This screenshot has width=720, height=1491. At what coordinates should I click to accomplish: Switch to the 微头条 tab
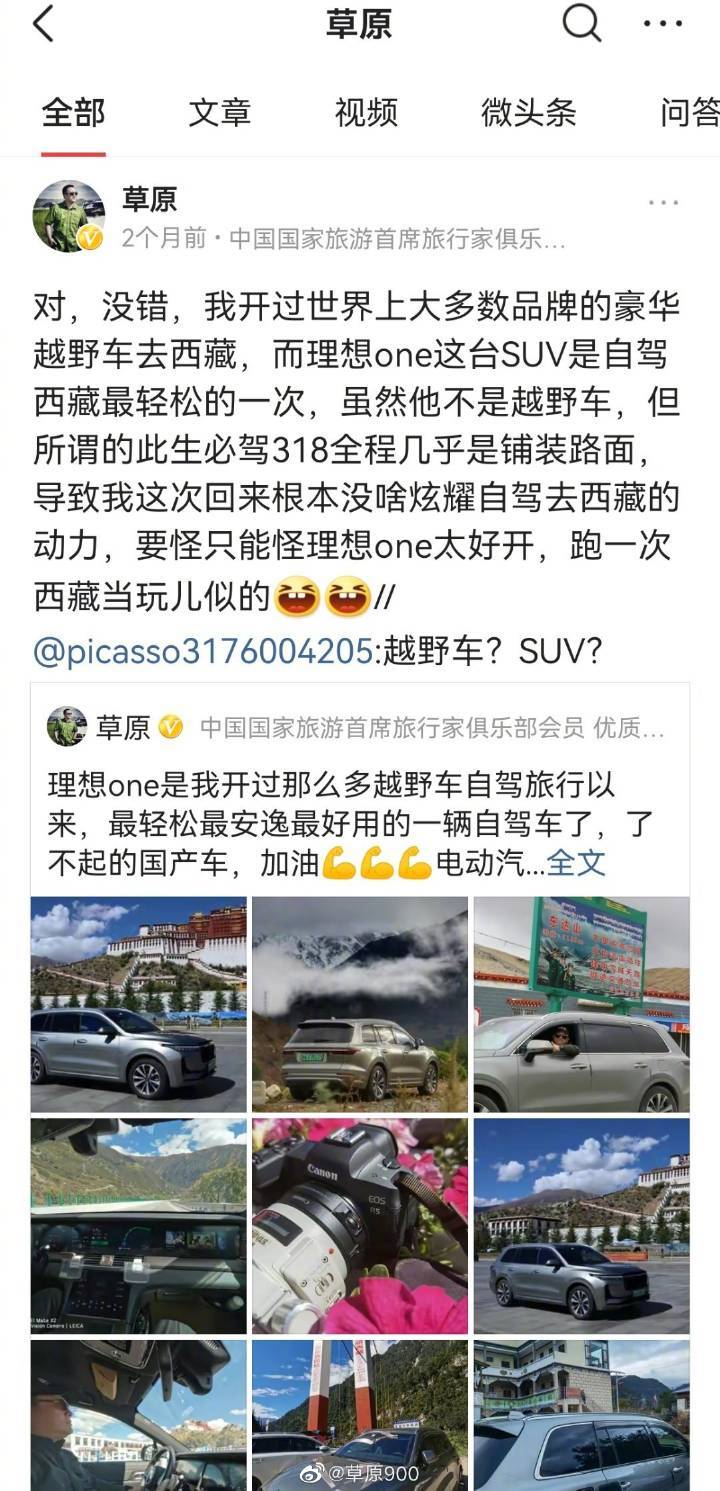coord(528,113)
